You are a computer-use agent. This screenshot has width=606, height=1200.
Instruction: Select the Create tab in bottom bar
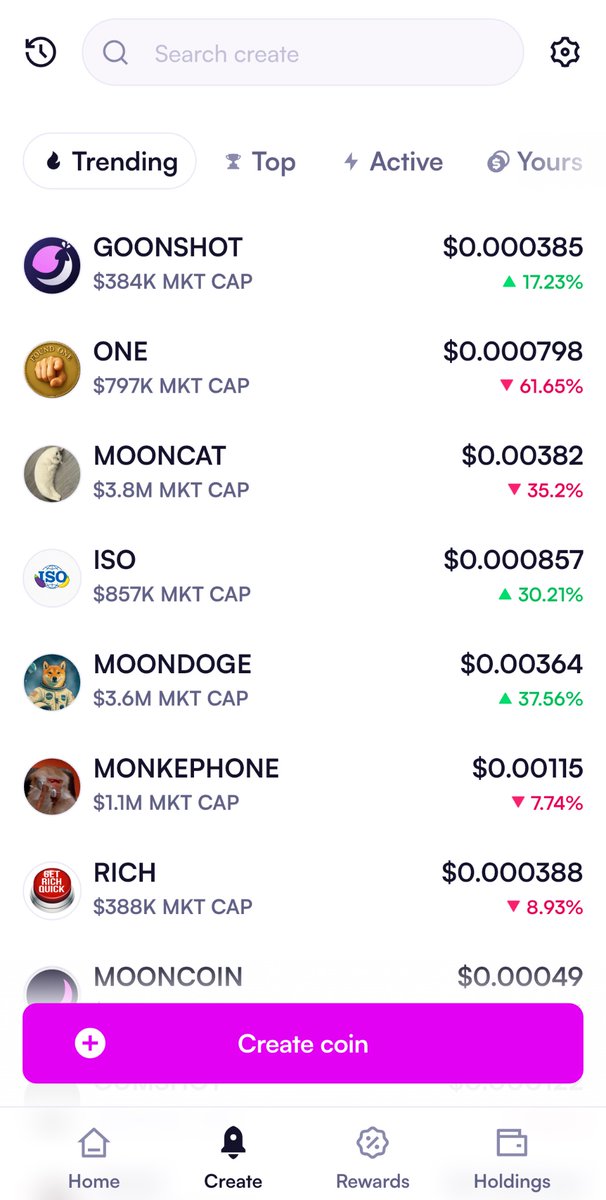click(x=232, y=1158)
